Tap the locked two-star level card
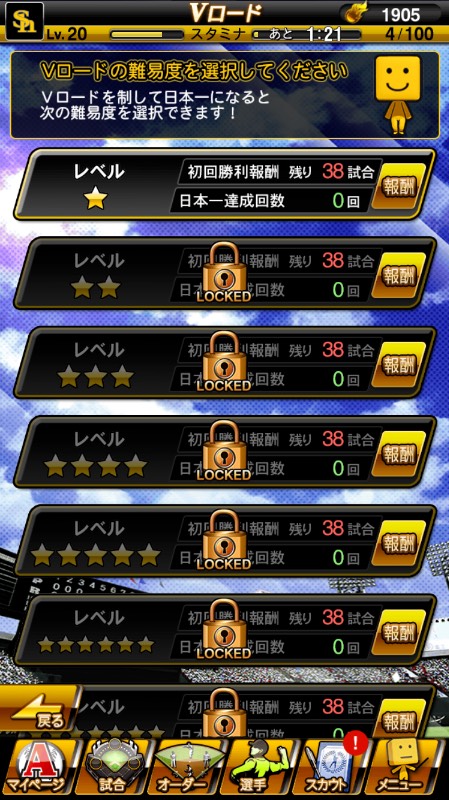Image resolution: width=449 pixels, height=800 pixels. [224, 273]
